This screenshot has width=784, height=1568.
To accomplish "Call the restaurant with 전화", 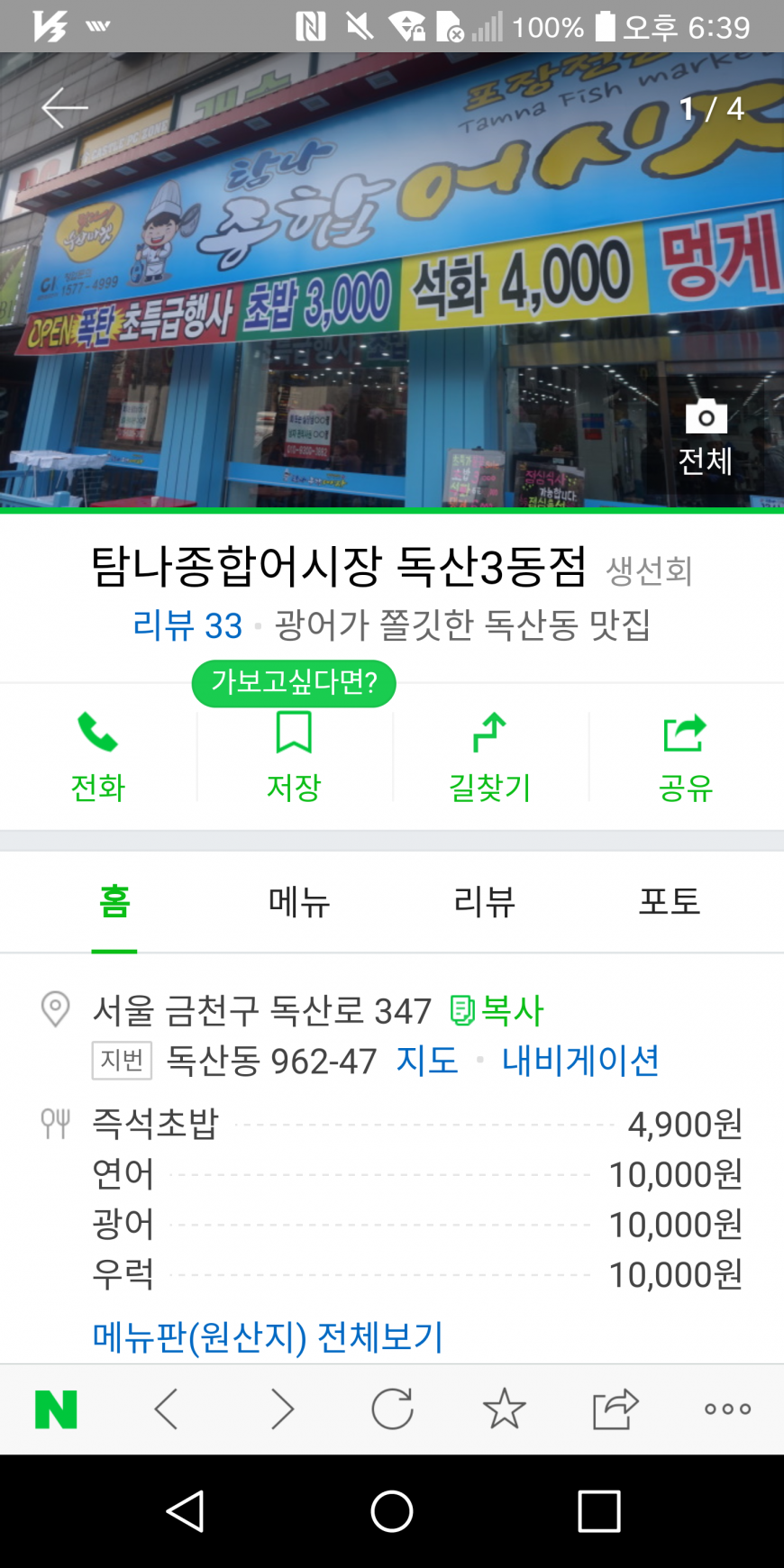I will (x=97, y=756).
